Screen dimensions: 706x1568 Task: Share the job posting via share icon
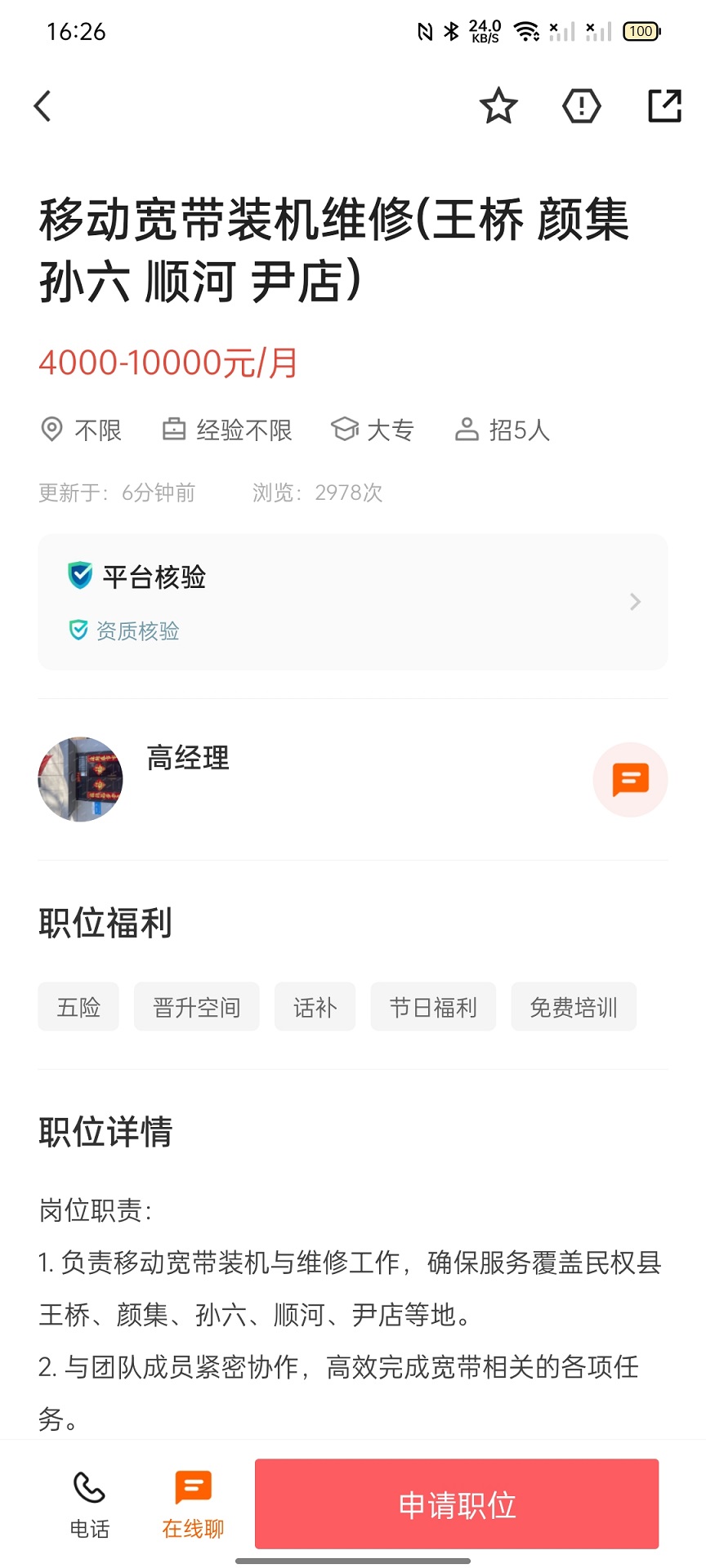point(664,105)
